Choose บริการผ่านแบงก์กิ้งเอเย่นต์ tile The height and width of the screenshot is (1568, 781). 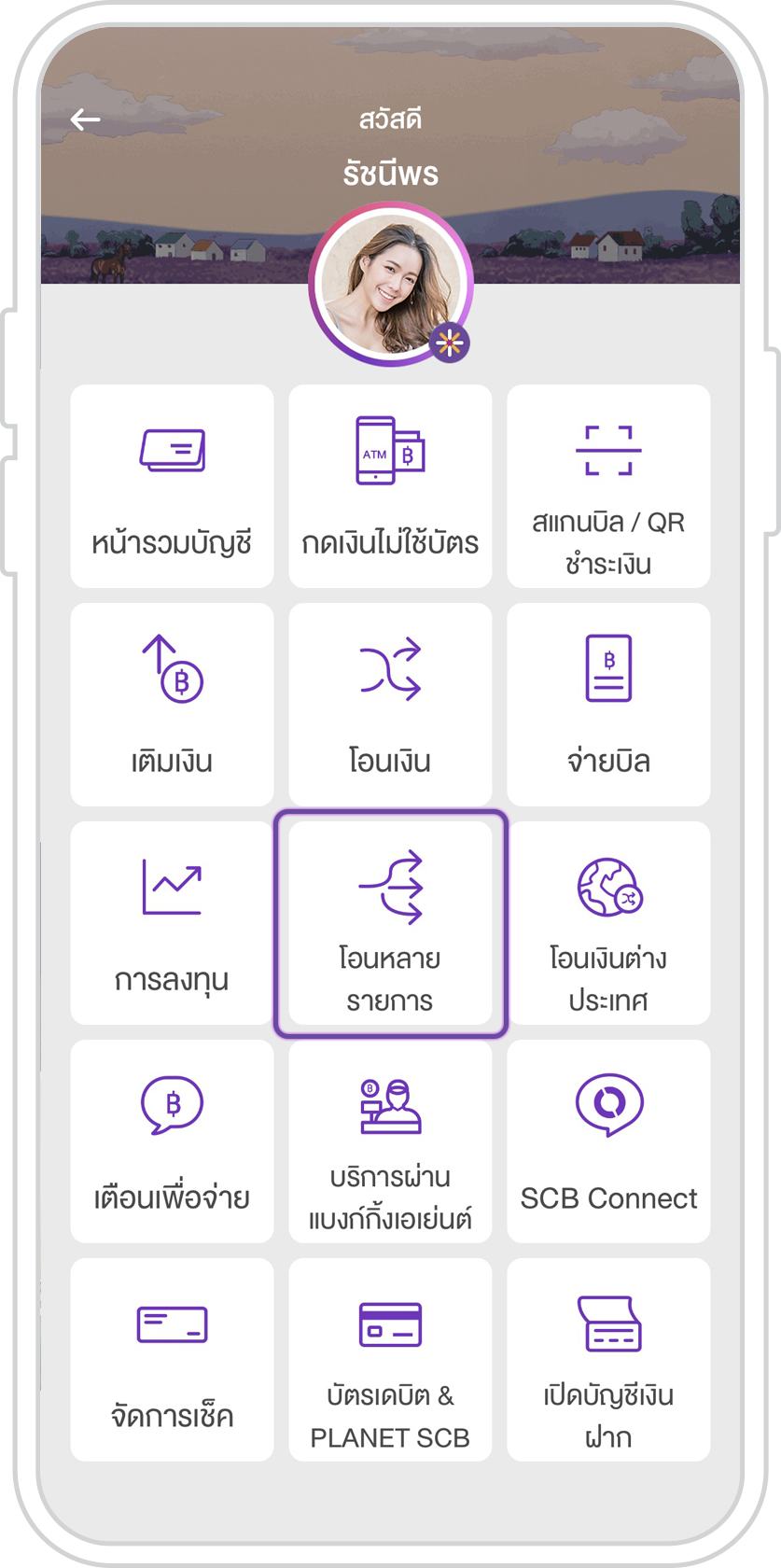click(390, 1141)
